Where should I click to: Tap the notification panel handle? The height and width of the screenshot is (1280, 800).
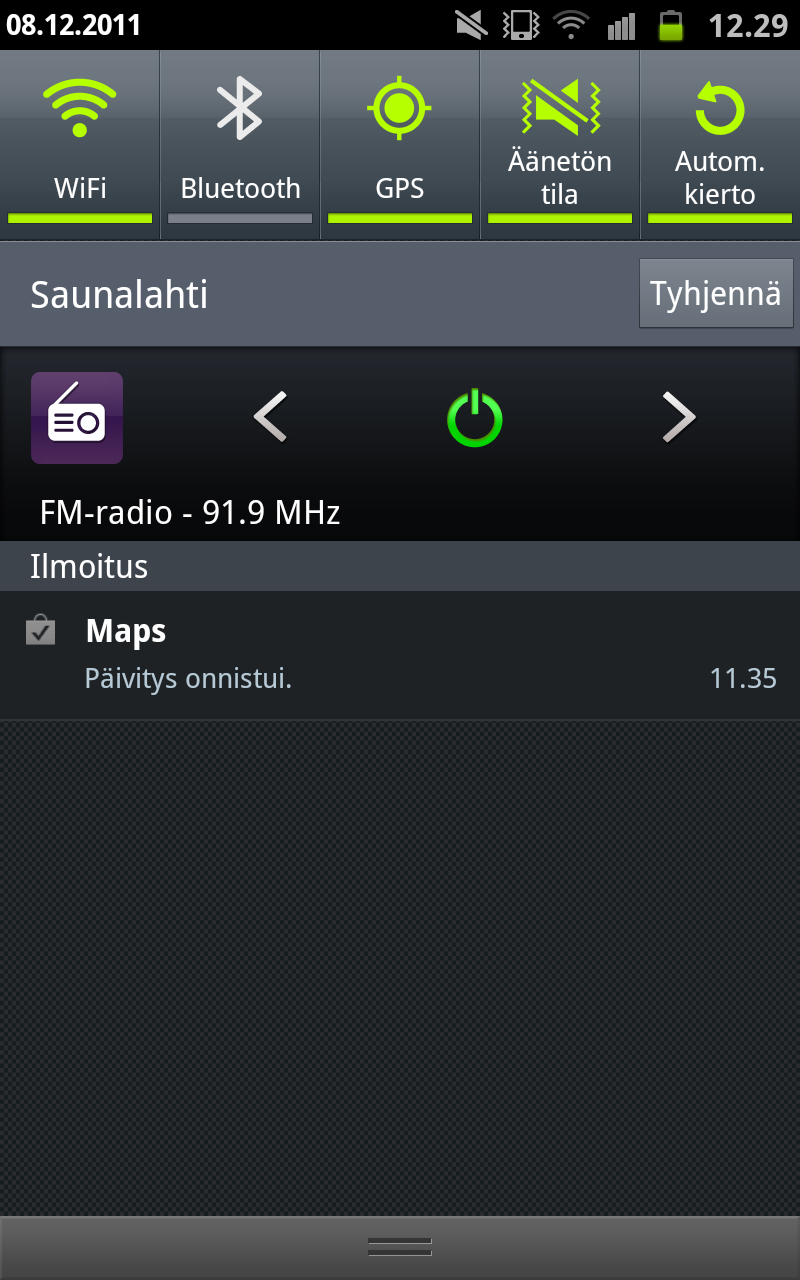pyautogui.click(x=400, y=1247)
